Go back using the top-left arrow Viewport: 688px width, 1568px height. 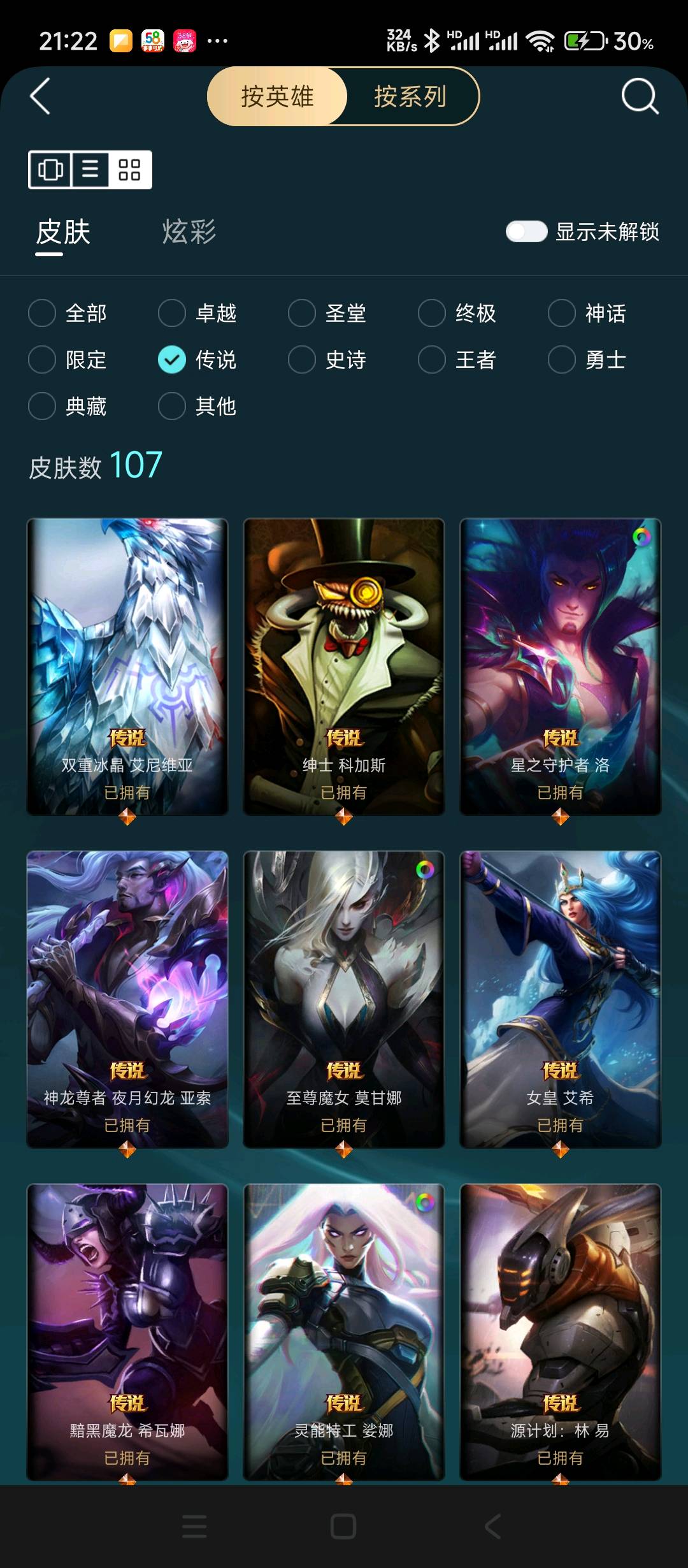tap(40, 97)
